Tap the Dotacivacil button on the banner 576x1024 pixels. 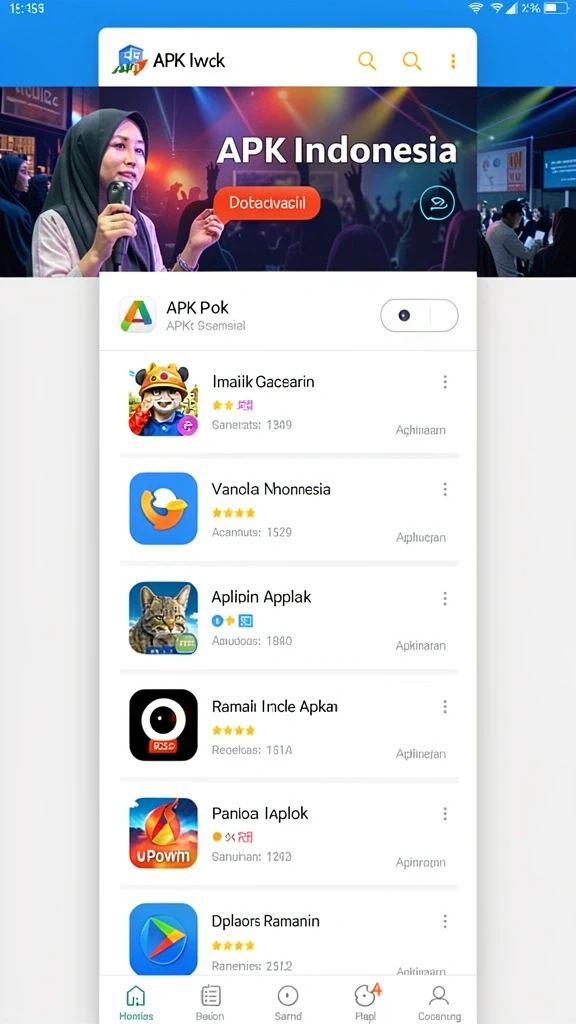click(266, 203)
